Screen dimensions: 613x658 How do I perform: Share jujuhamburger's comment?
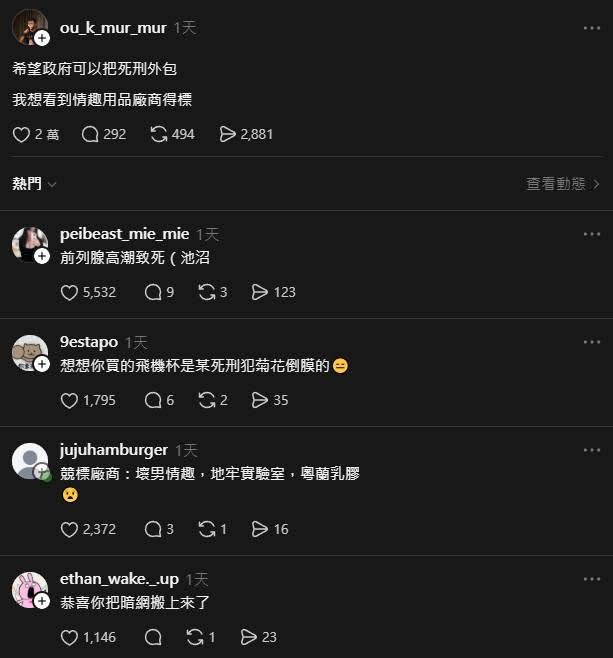pyautogui.click(x=260, y=529)
